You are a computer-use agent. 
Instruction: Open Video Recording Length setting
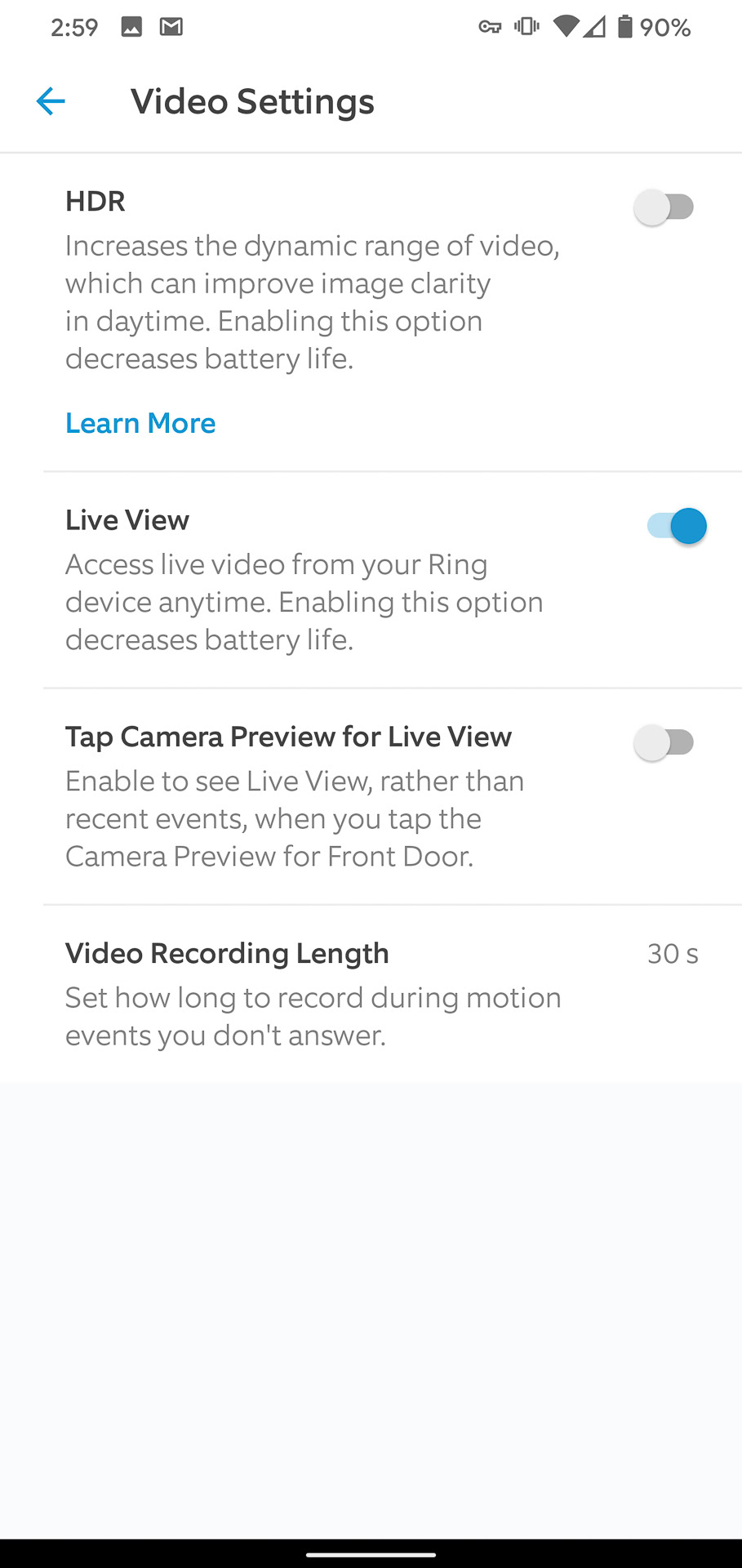pyautogui.click(x=381, y=991)
